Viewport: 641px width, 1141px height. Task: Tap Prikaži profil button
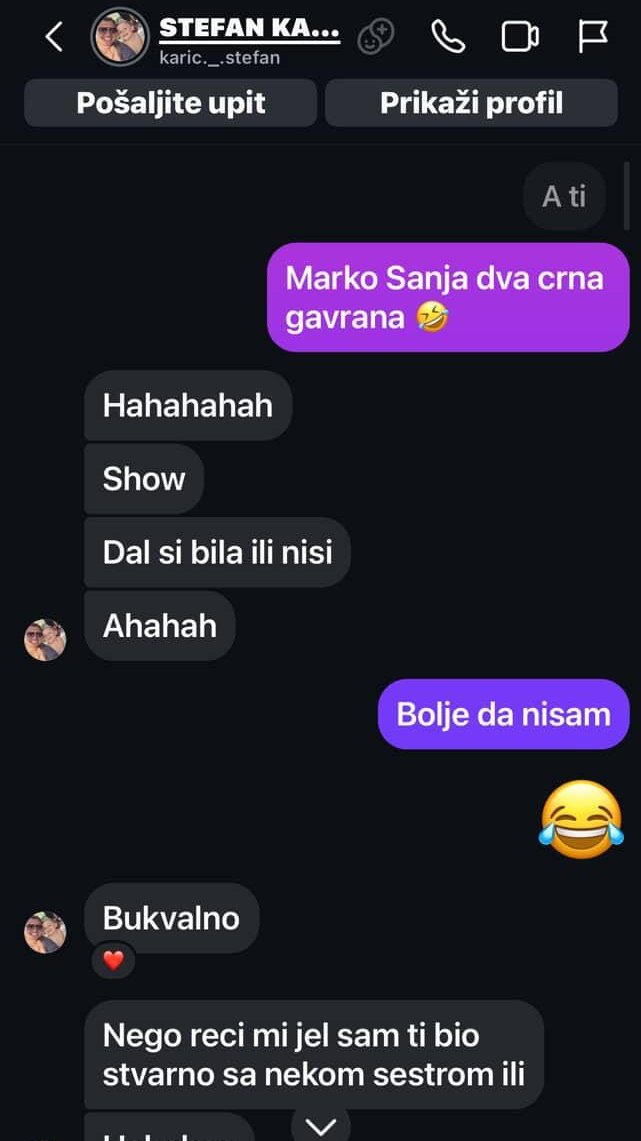click(x=471, y=103)
